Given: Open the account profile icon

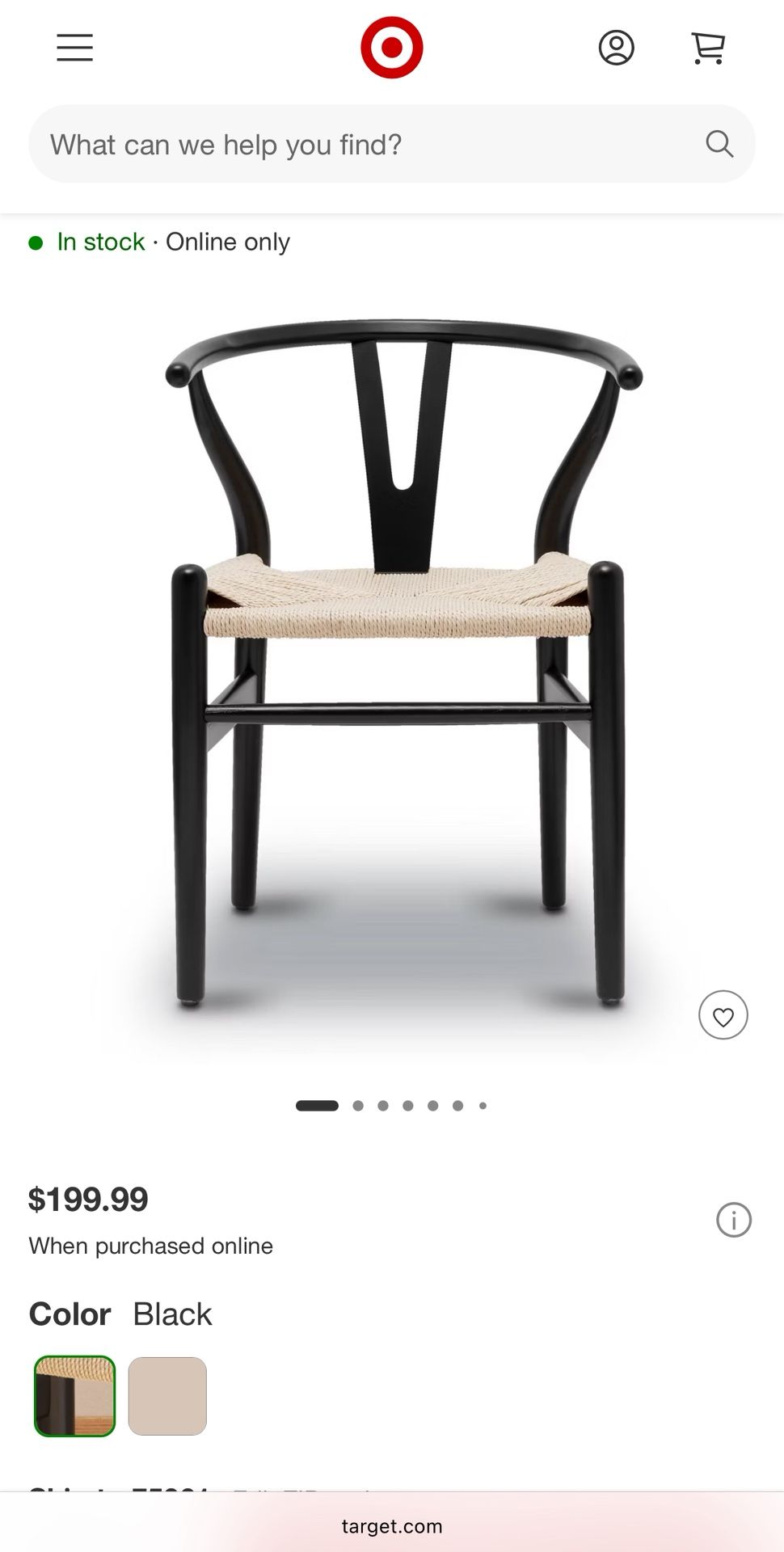Looking at the screenshot, I should pos(616,48).
